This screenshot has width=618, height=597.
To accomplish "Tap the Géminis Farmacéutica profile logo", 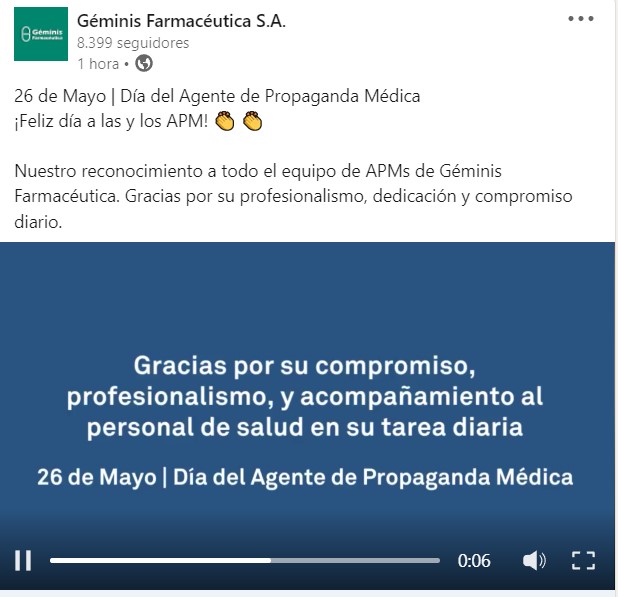I will pyautogui.click(x=41, y=34).
